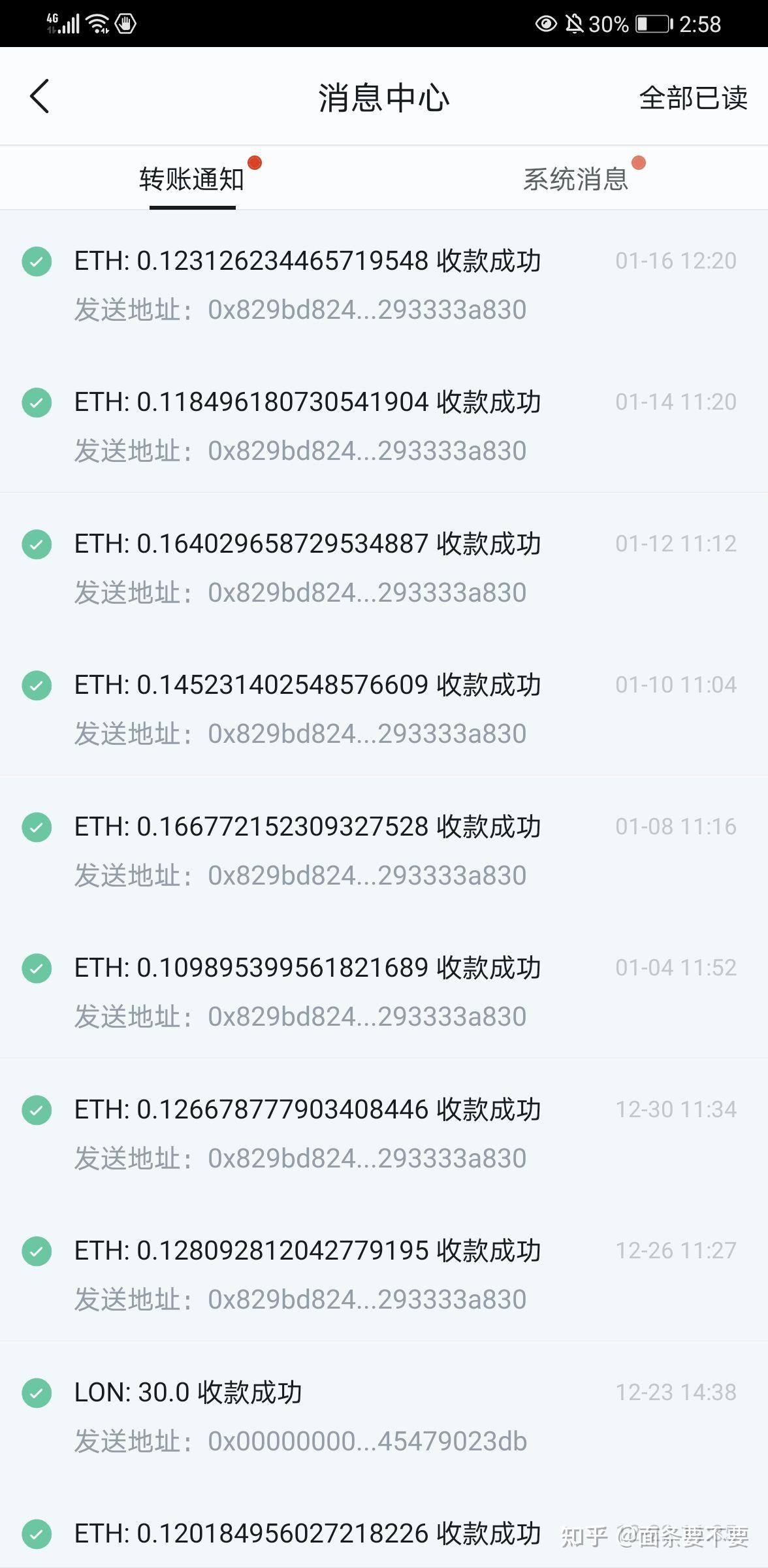Click the green check icon beside the LON: 30.0 message

(37, 1392)
